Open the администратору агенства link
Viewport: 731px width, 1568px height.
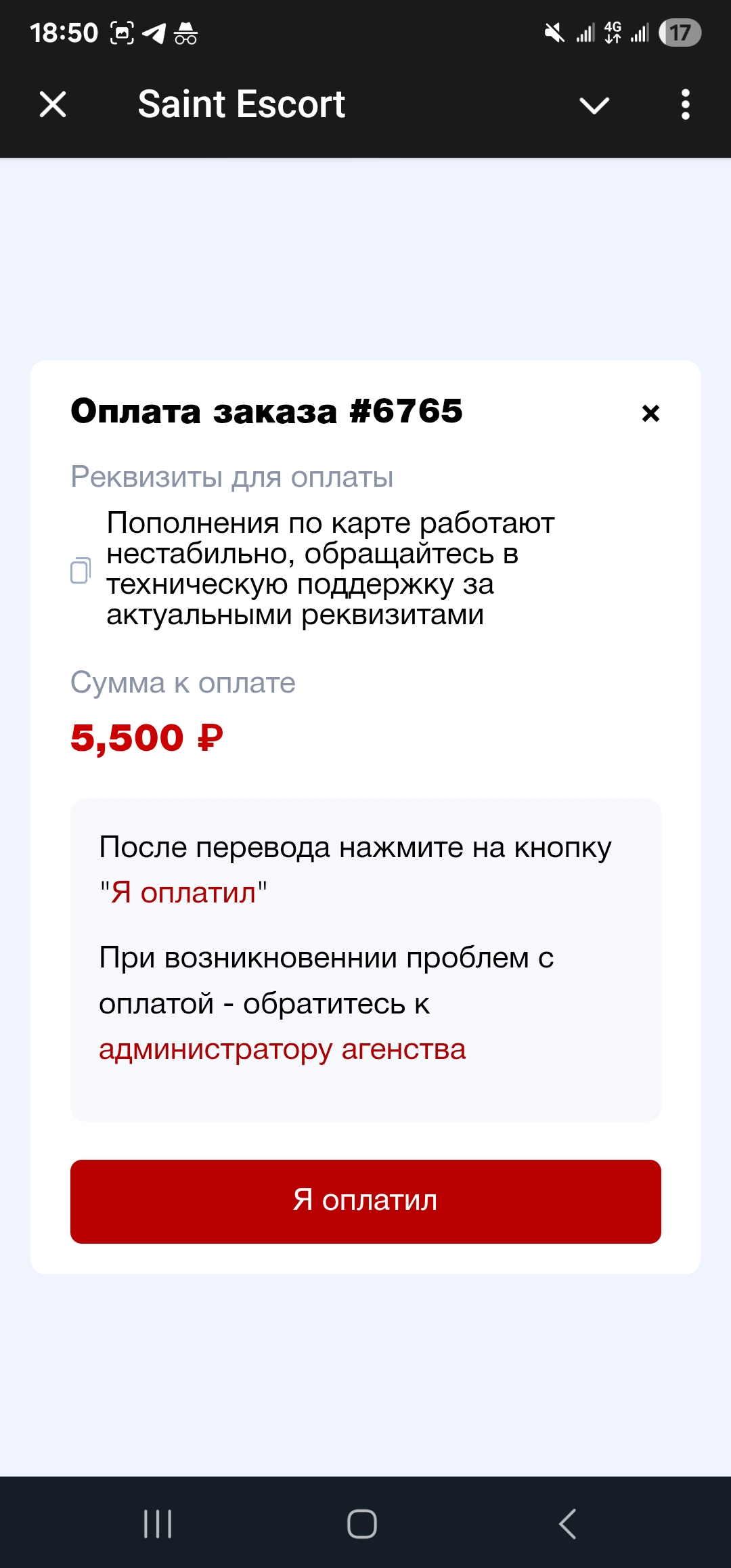tap(282, 1049)
